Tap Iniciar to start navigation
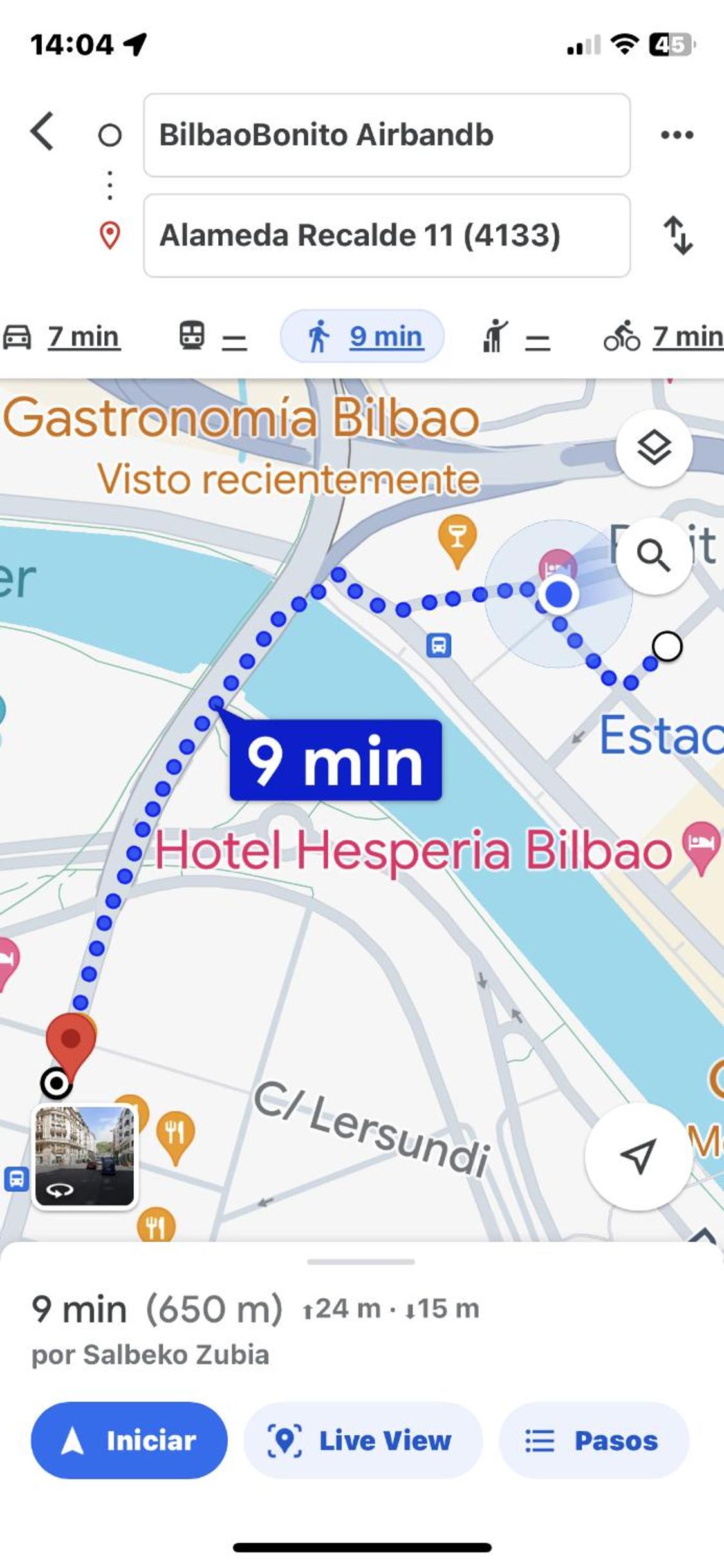This screenshot has height=1568, width=724. [x=129, y=1442]
